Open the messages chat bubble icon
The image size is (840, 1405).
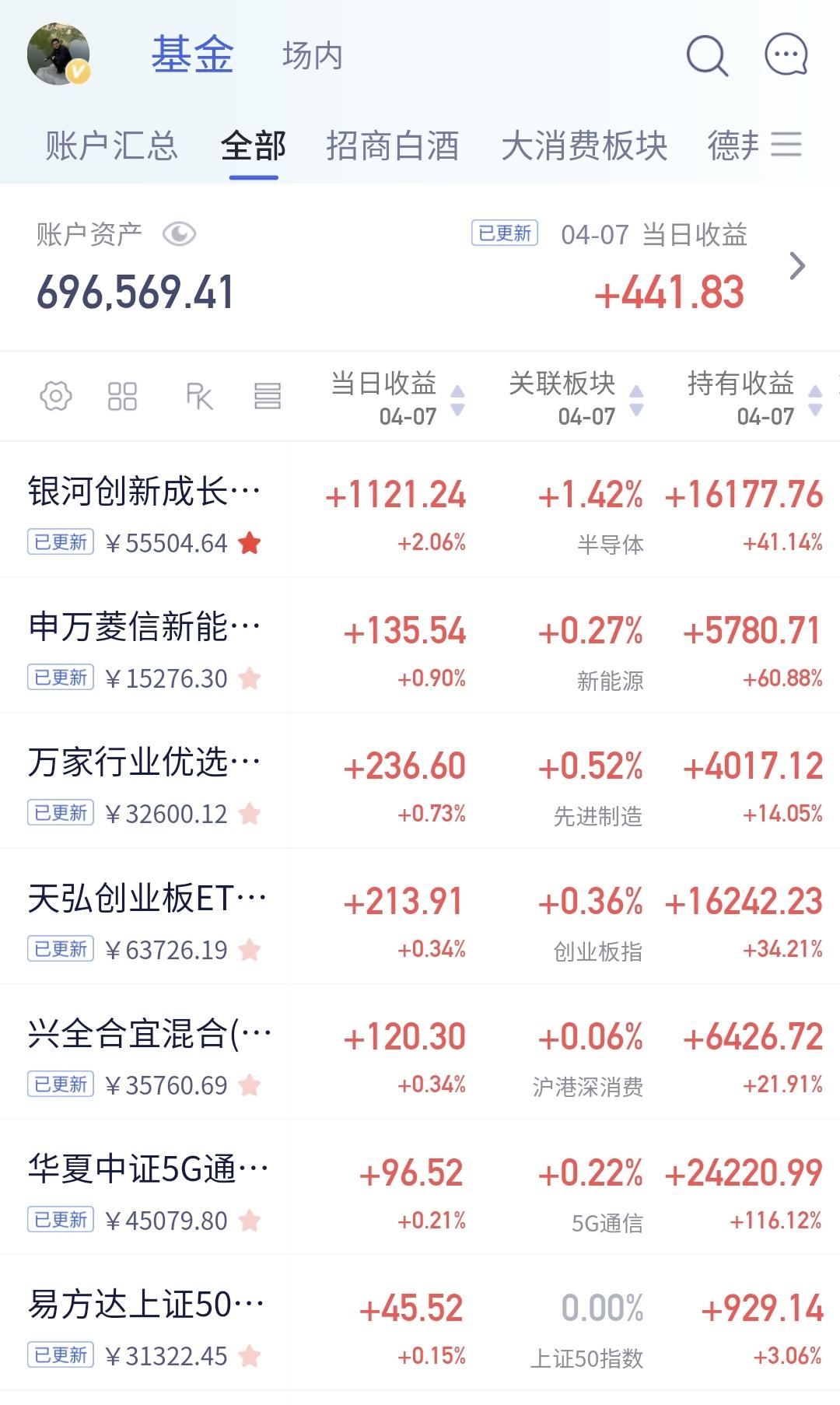tap(786, 54)
